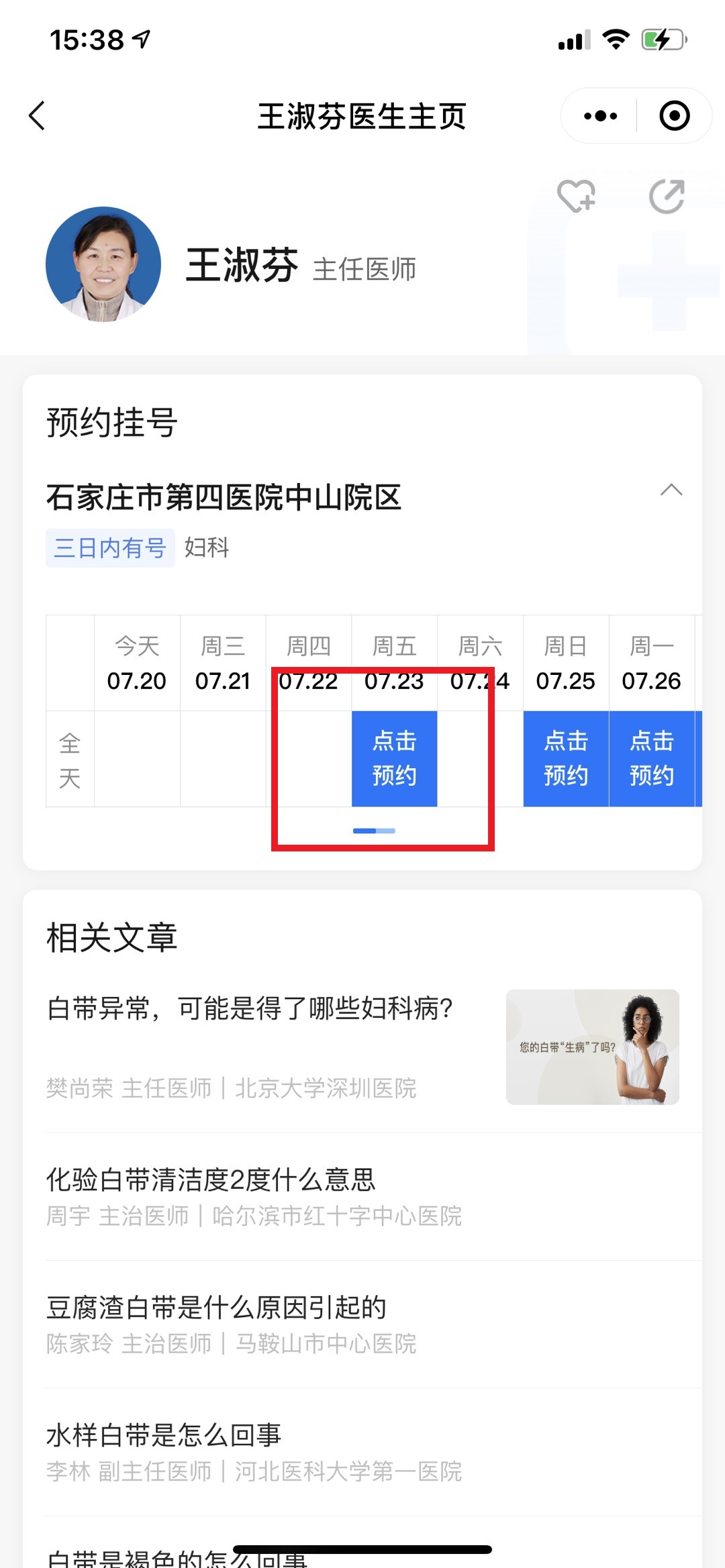
Task: Go back using the top-left arrow
Action: 37,116
